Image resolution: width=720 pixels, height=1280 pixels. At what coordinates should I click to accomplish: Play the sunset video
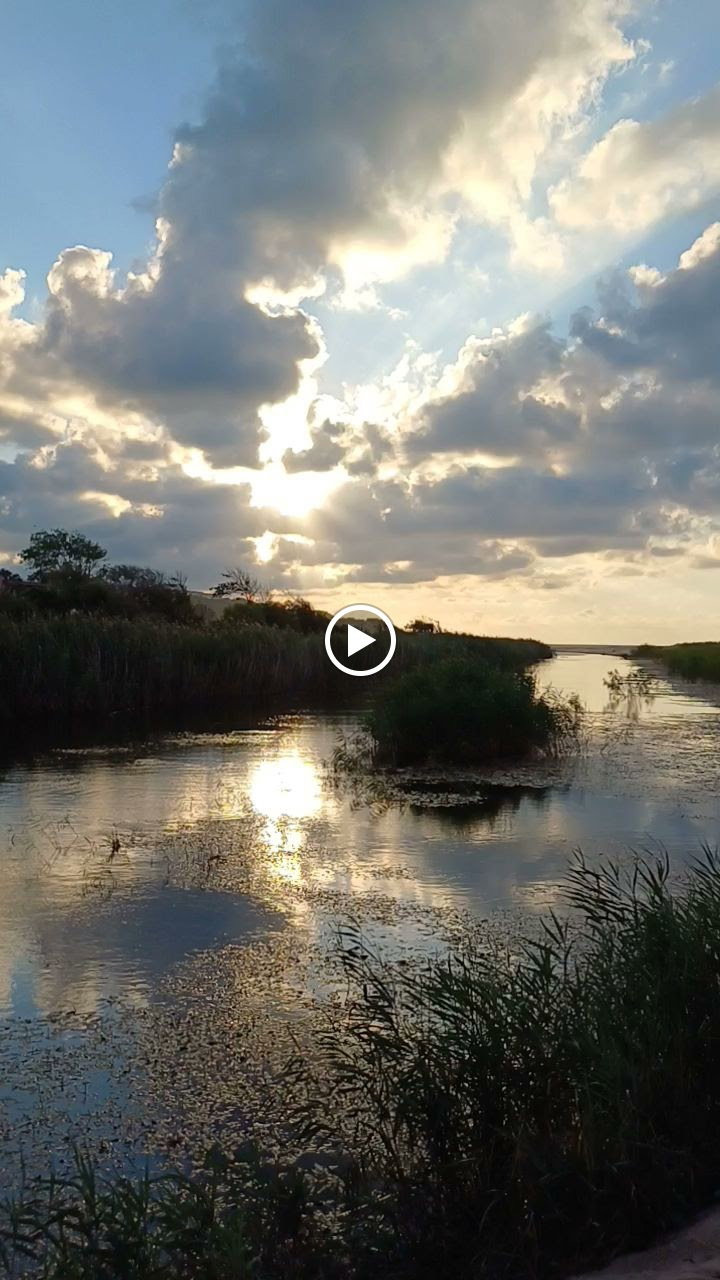(360, 640)
